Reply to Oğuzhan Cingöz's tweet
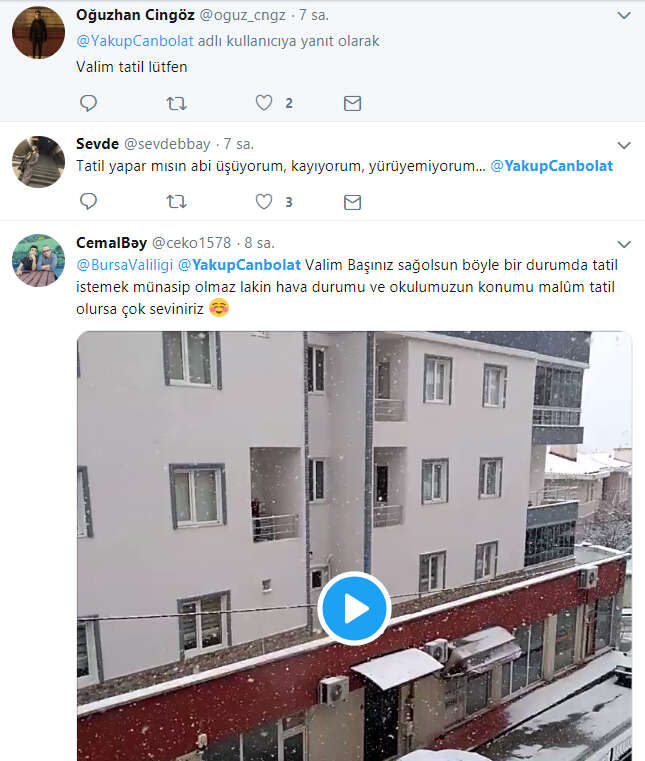The width and height of the screenshot is (645, 761). point(88,103)
